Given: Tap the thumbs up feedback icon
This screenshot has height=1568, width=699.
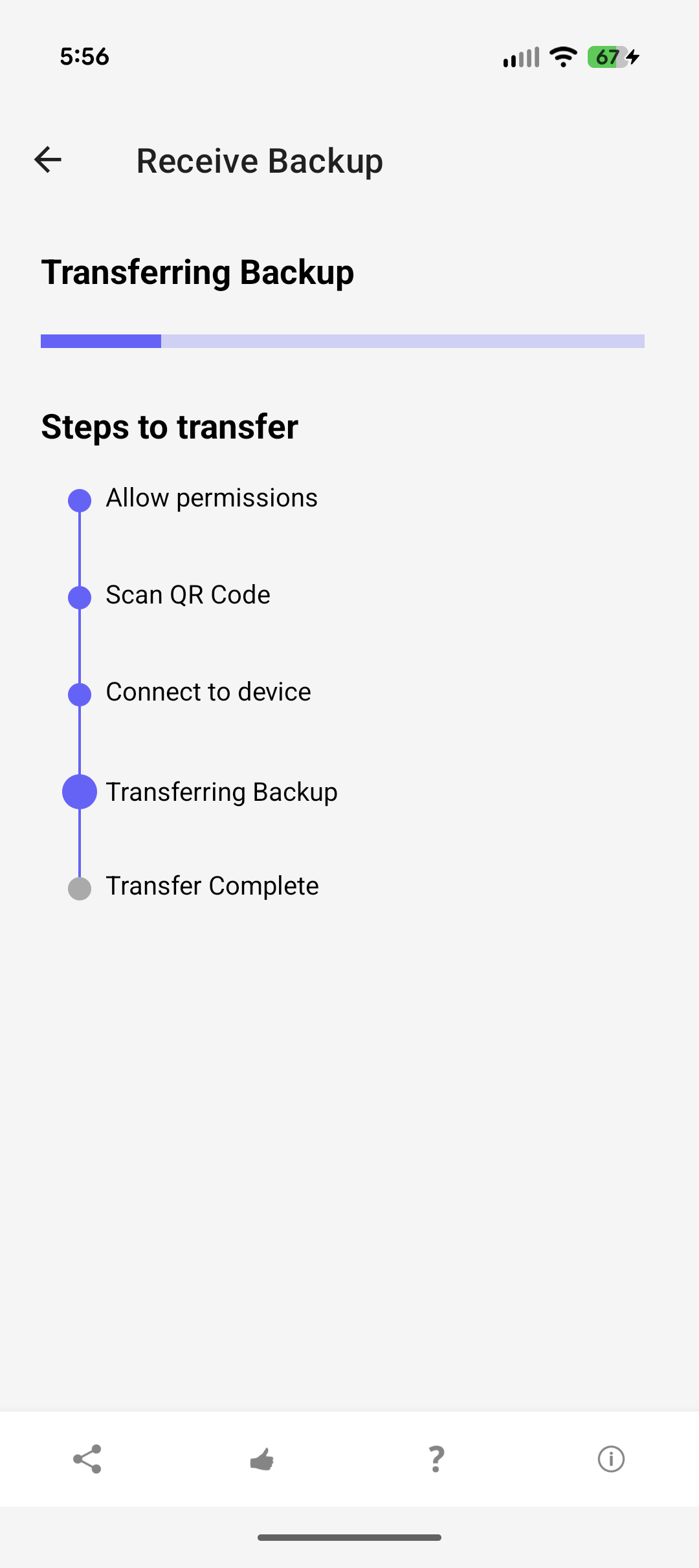Looking at the screenshot, I should pyautogui.click(x=262, y=1459).
